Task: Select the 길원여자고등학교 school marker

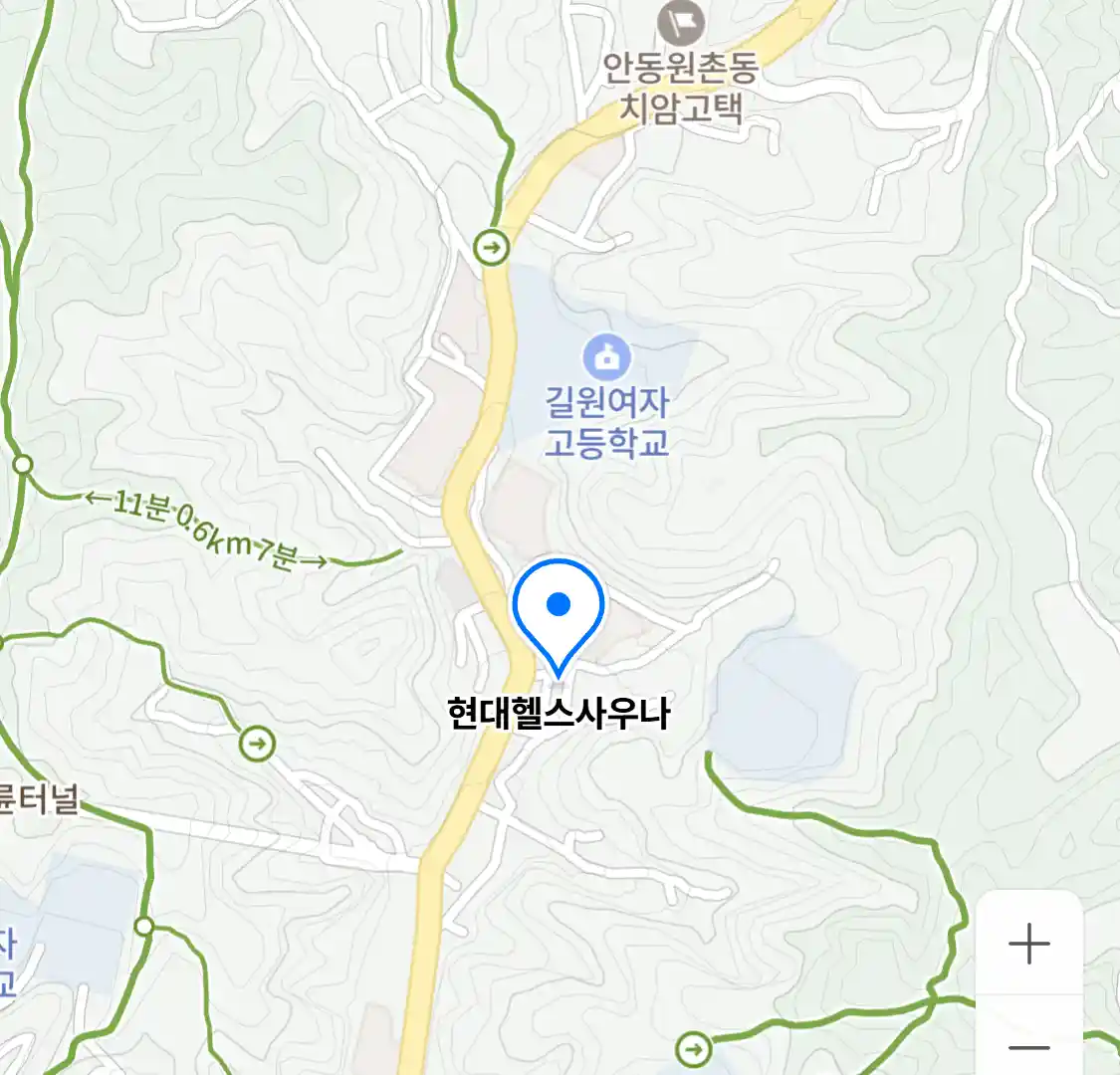Action: (606, 357)
